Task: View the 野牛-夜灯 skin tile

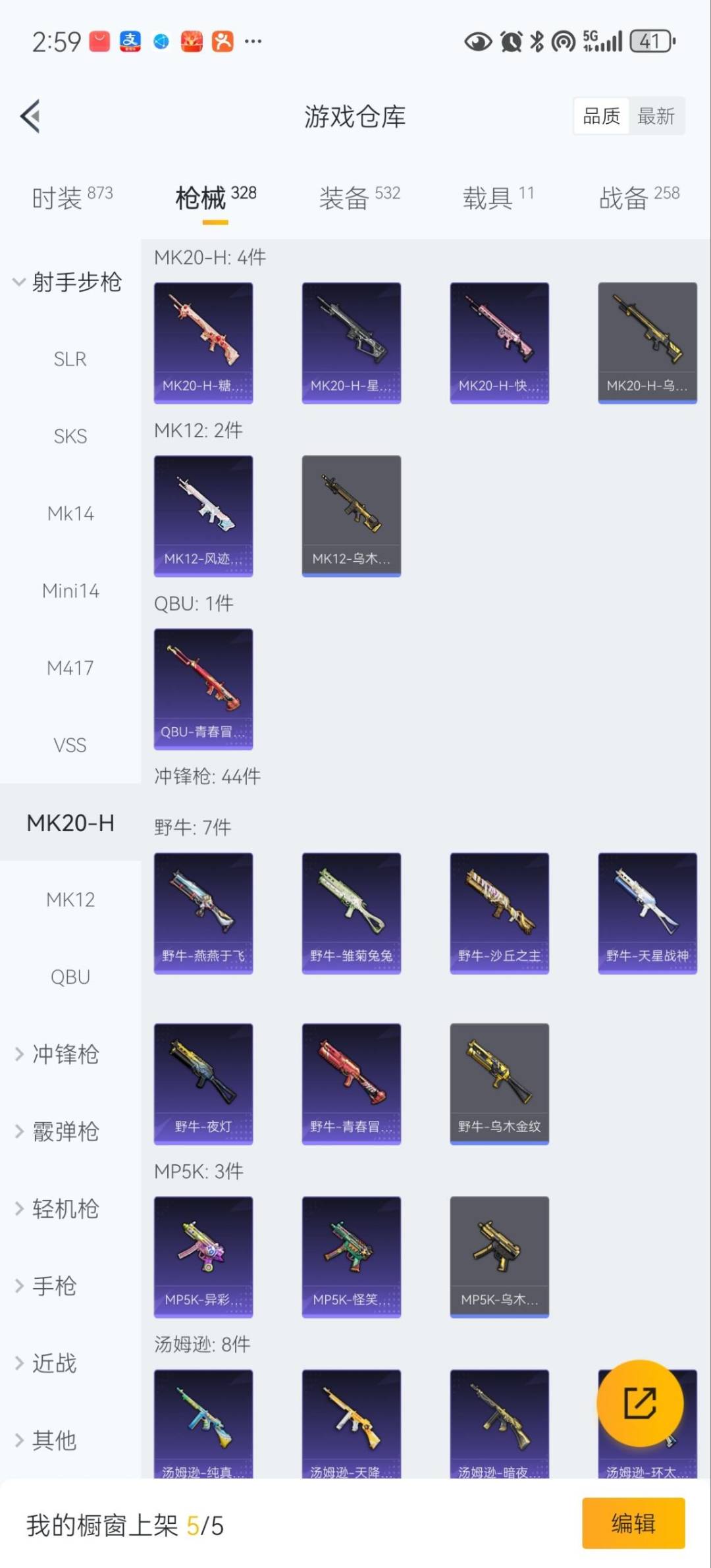Action: [203, 1083]
